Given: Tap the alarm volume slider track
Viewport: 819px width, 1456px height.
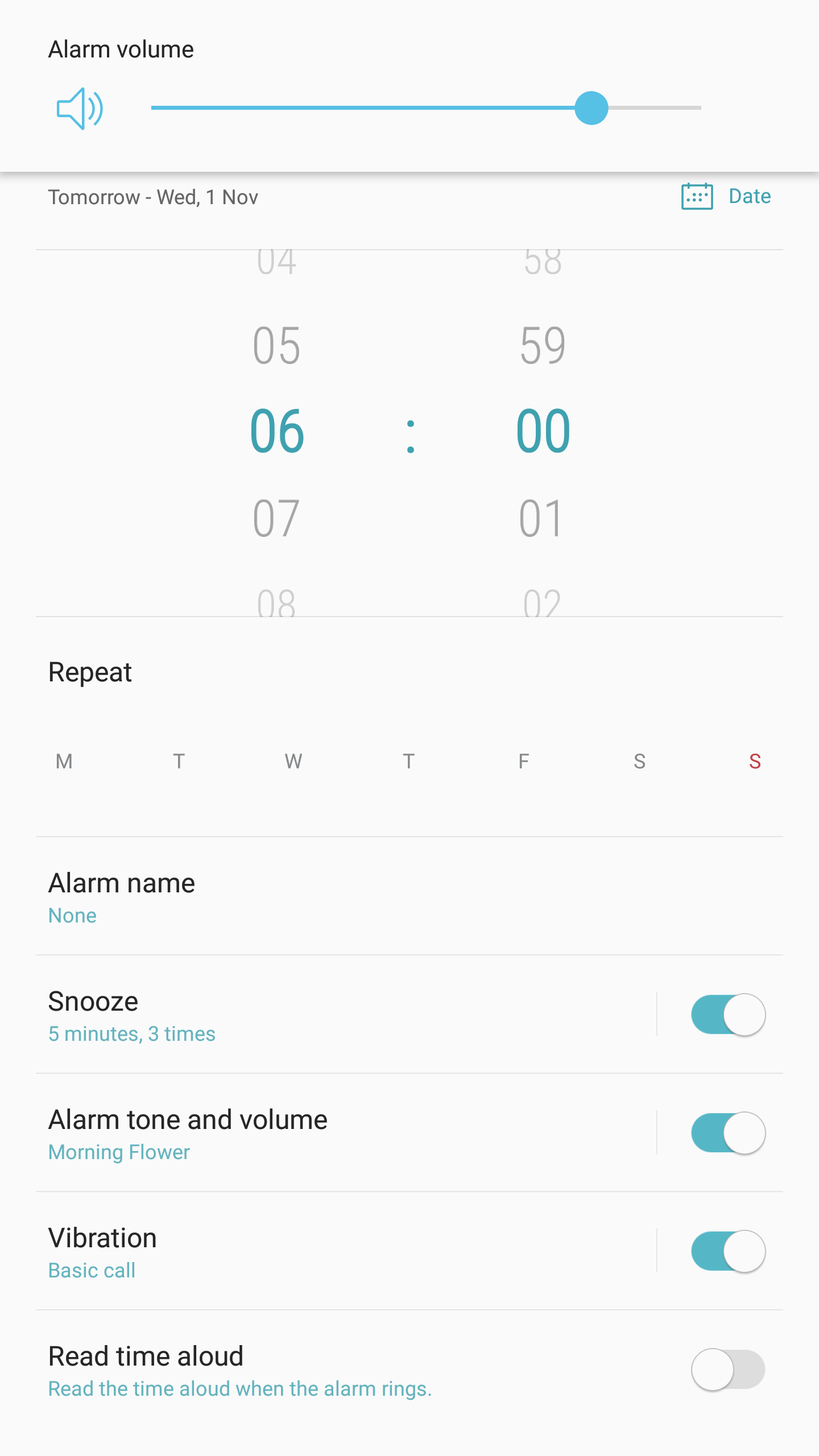Looking at the screenshot, I should click(x=426, y=107).
